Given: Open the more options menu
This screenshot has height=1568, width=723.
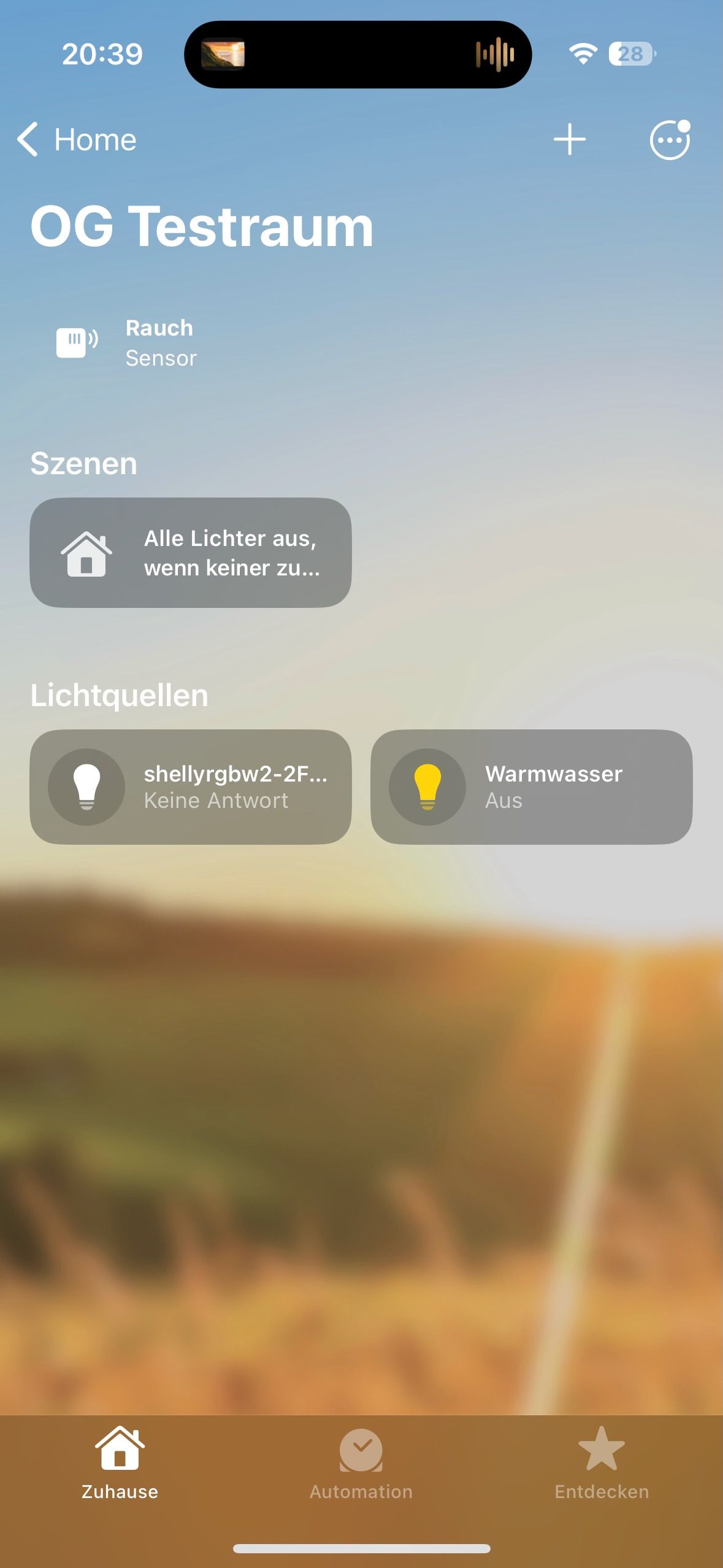Looking at the screenshot, I should click(670, 140).
